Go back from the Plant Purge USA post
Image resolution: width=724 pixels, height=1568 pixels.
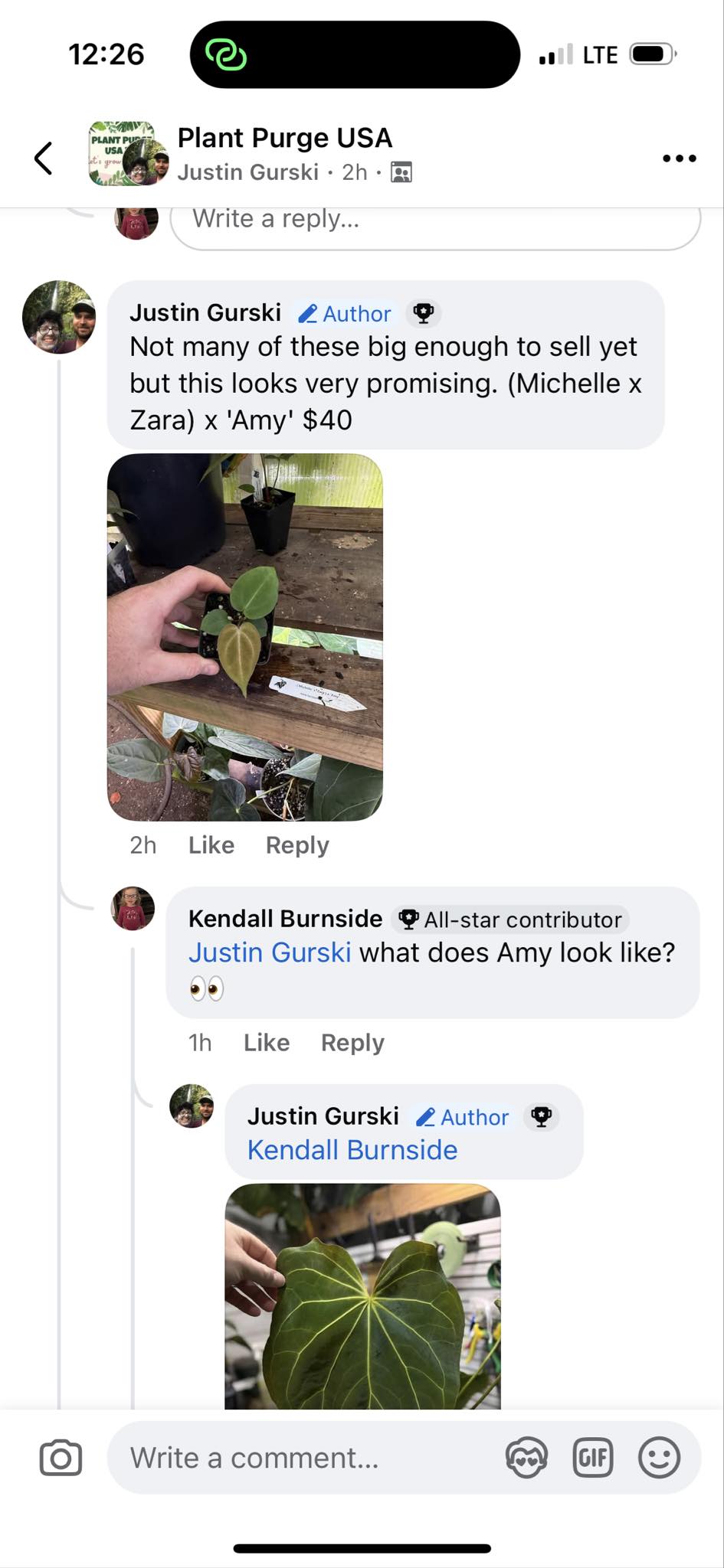coord(44,158)
